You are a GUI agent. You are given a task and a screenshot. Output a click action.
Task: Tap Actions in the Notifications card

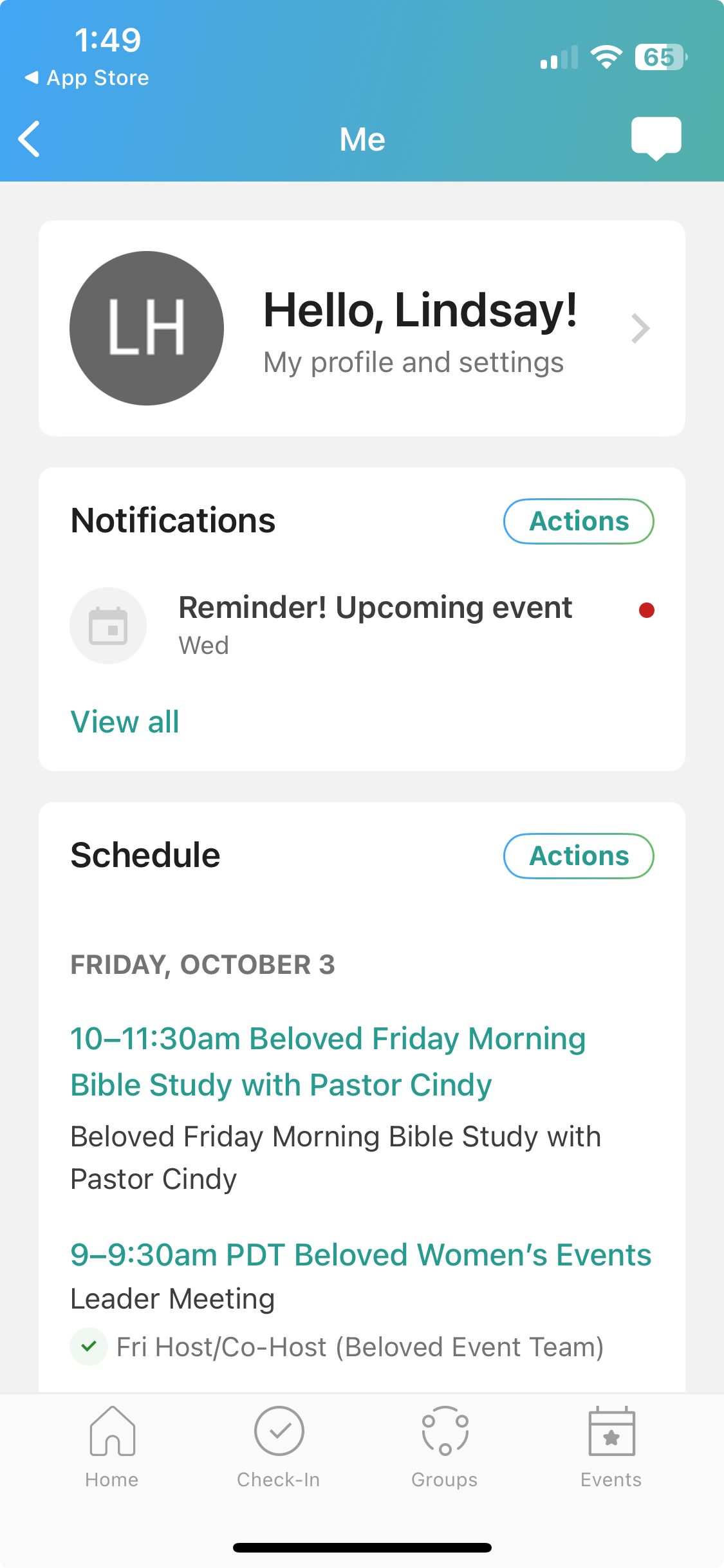[x=578, y=521]
